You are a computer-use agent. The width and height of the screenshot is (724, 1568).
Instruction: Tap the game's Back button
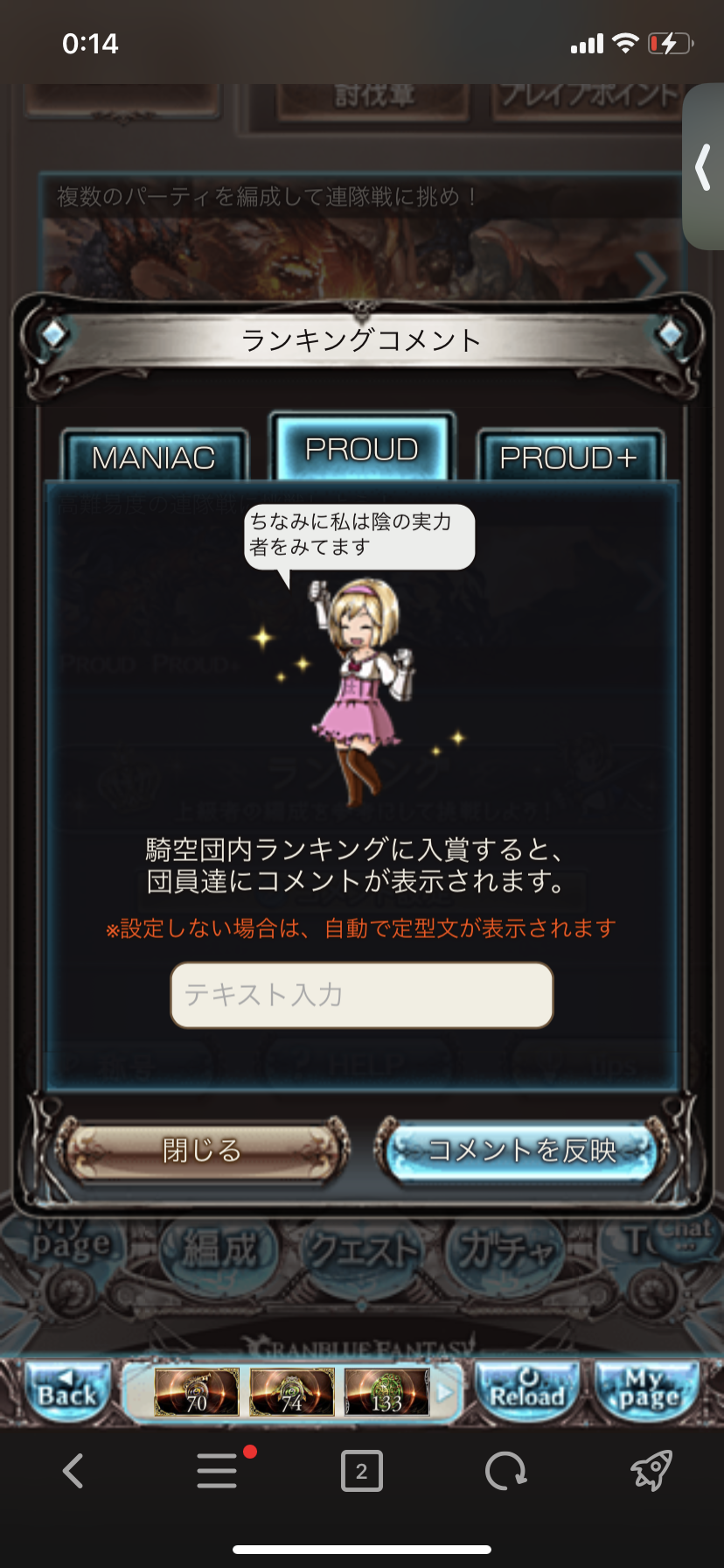(66, 1391)
